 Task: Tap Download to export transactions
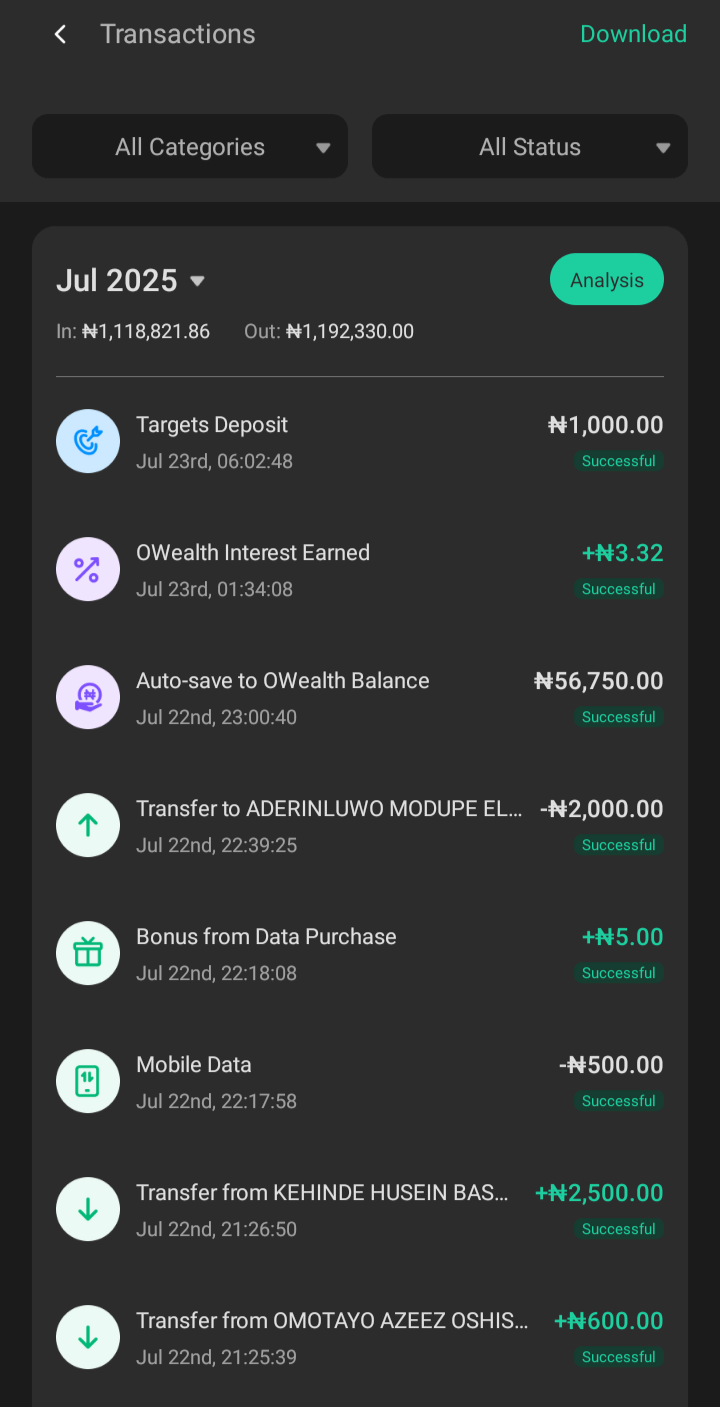pos(633,33)
